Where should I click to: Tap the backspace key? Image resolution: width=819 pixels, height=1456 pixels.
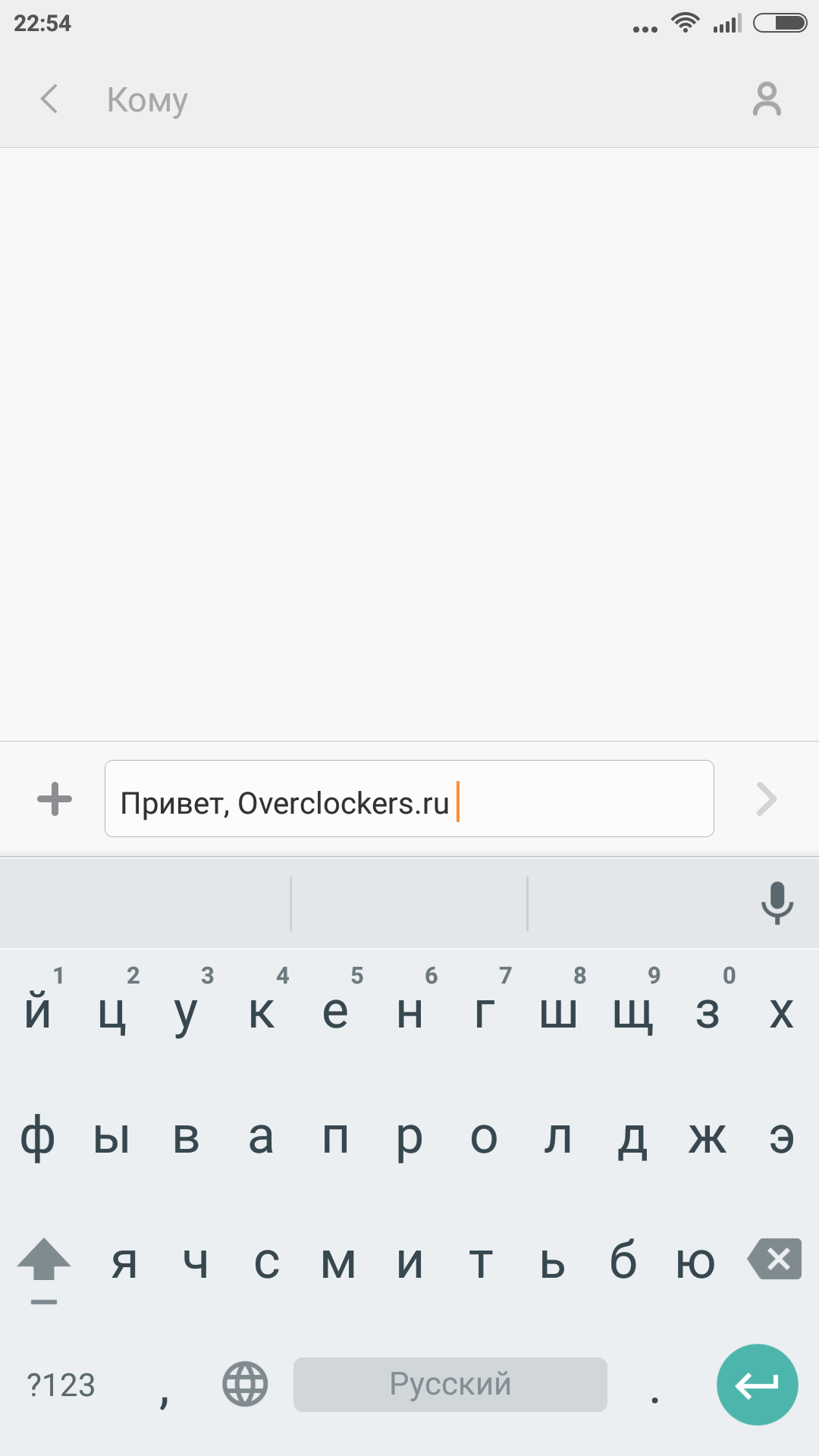tap(775, 1260)
